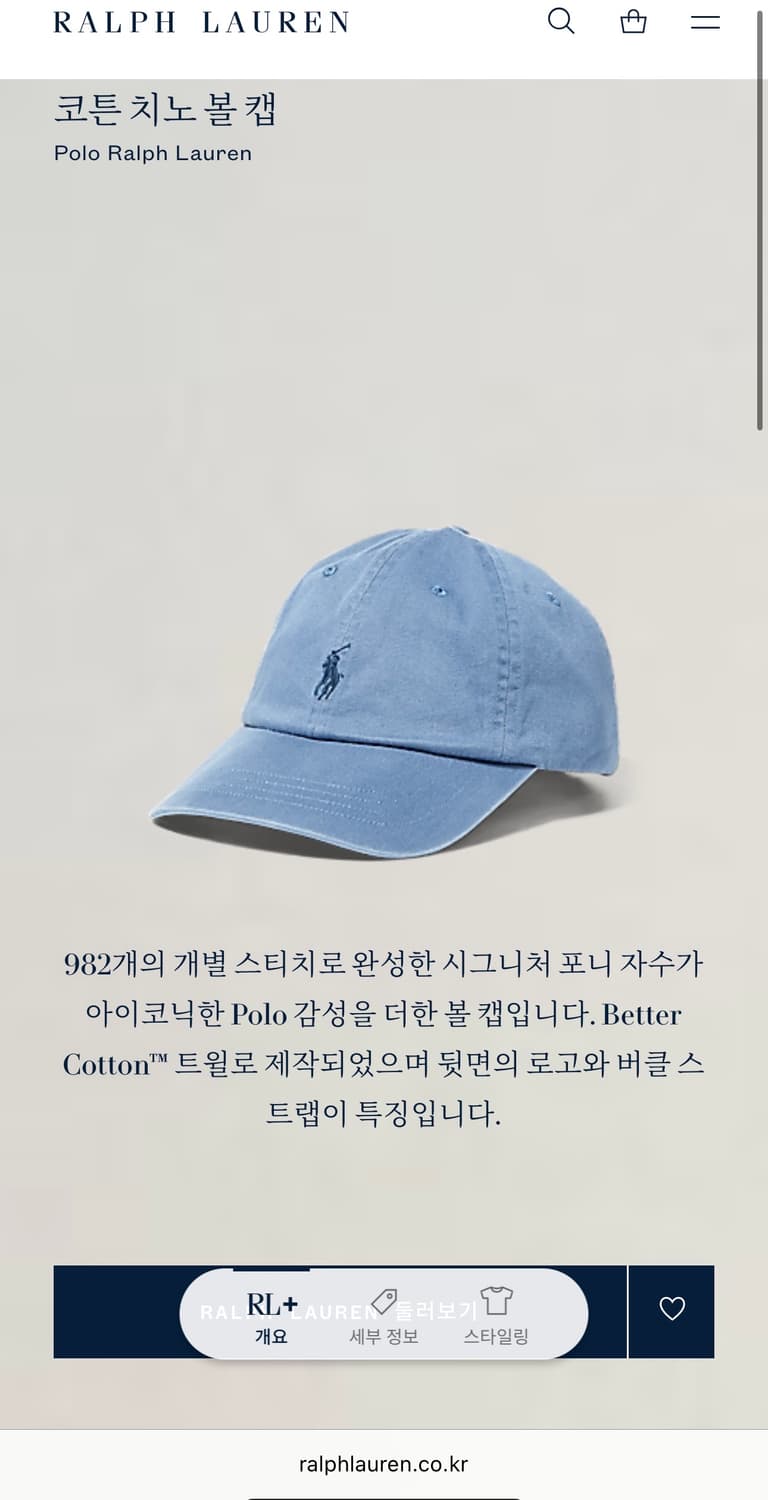
Task: Open the search icon in the header
Action: coord(560,21)
